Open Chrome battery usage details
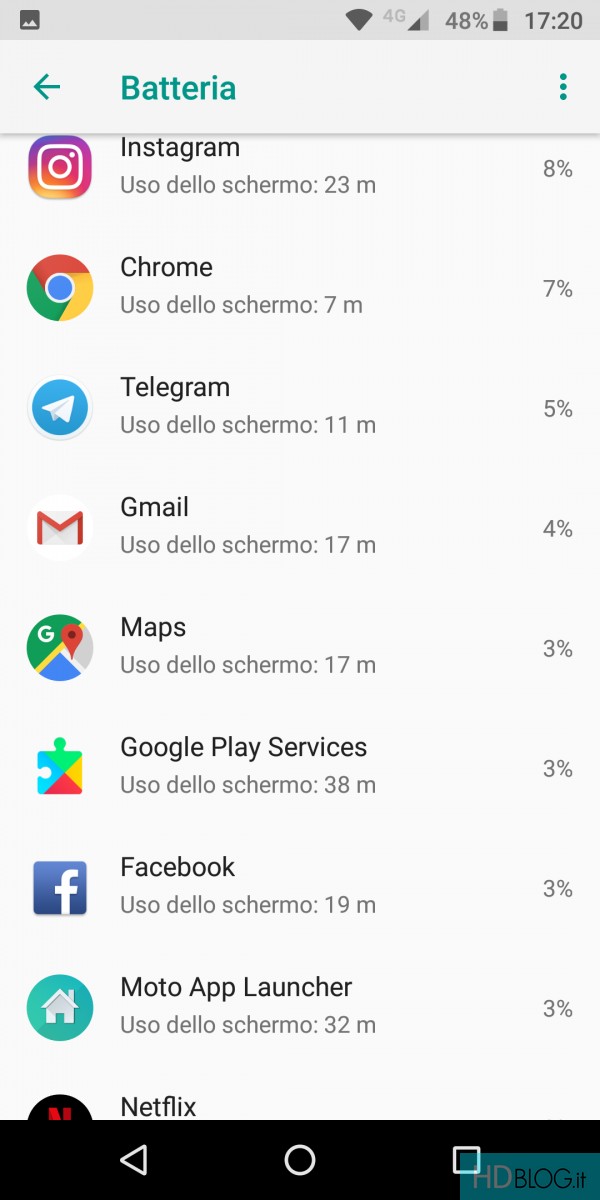The height and width of the screenshot is (1200, 600). (300, 289)
